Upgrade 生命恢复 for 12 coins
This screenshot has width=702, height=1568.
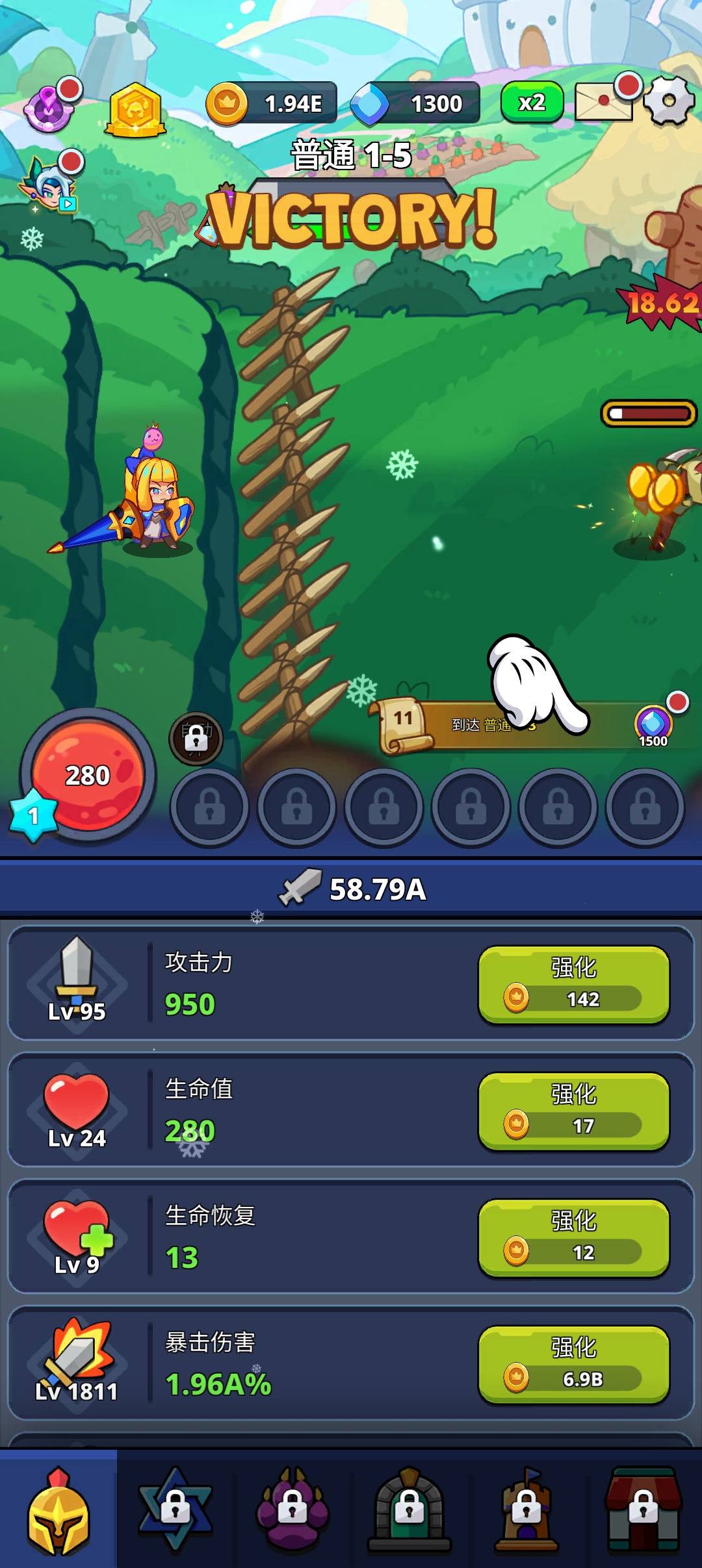click(x=573, y=1237)
